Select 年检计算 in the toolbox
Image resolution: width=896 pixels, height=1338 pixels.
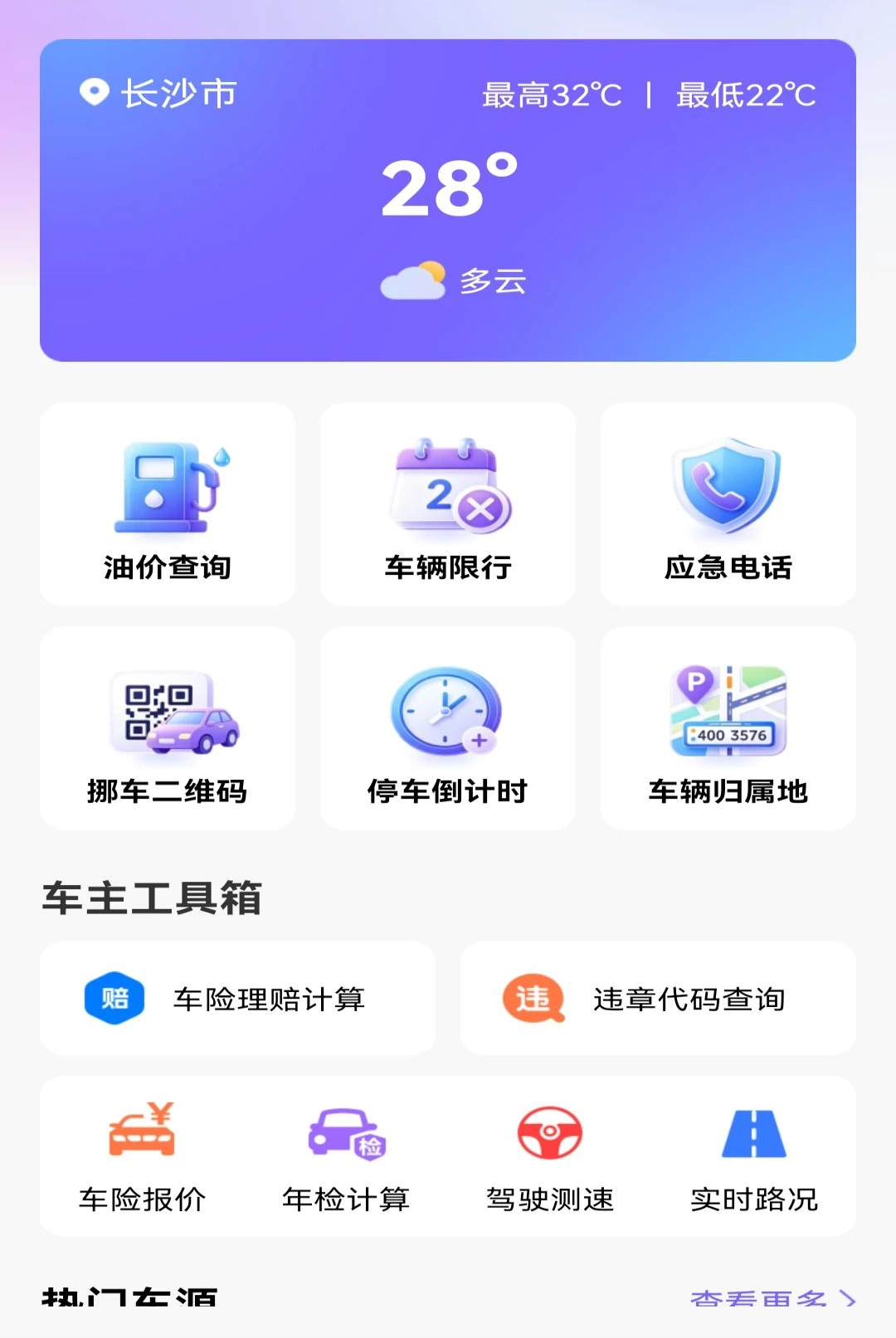[346, 1157]
